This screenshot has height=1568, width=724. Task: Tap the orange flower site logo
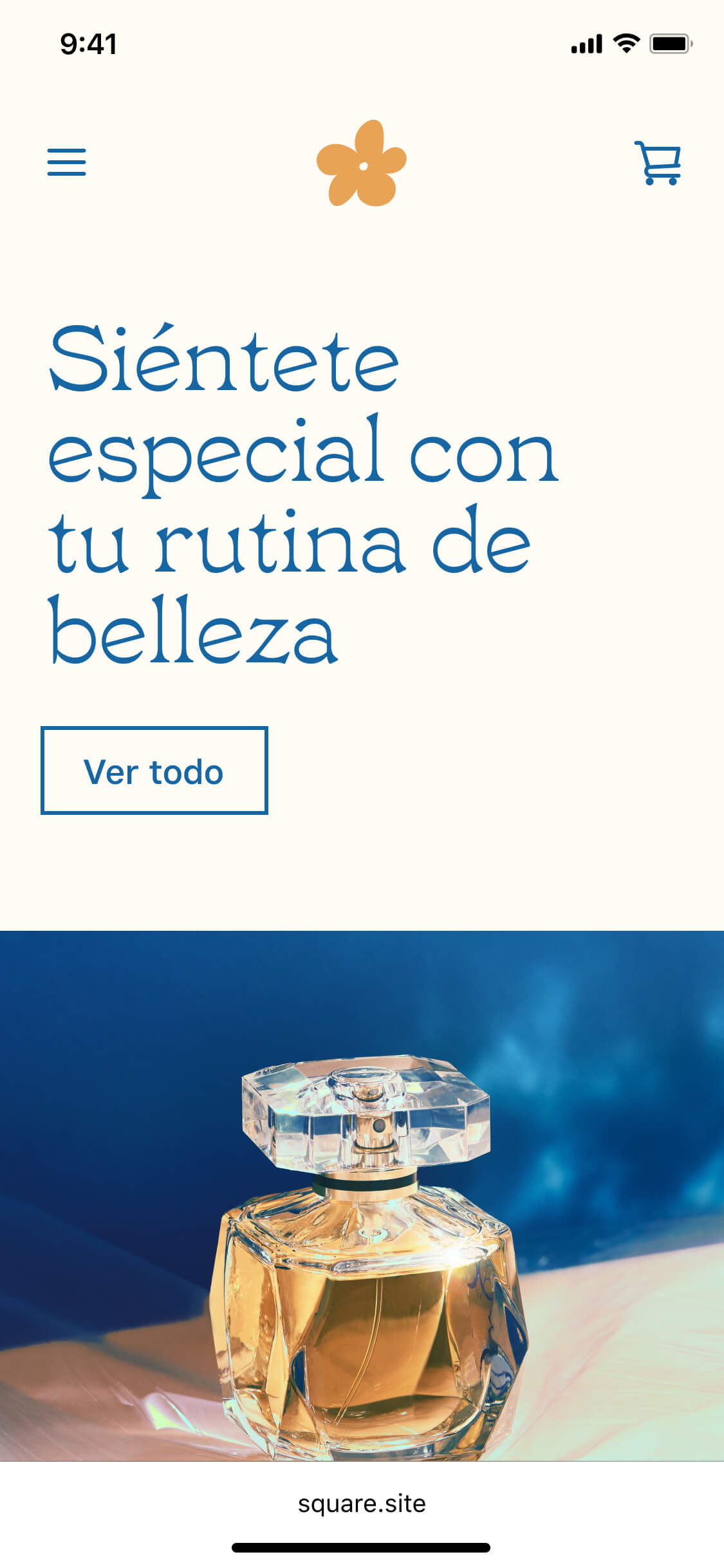point(362,163)
